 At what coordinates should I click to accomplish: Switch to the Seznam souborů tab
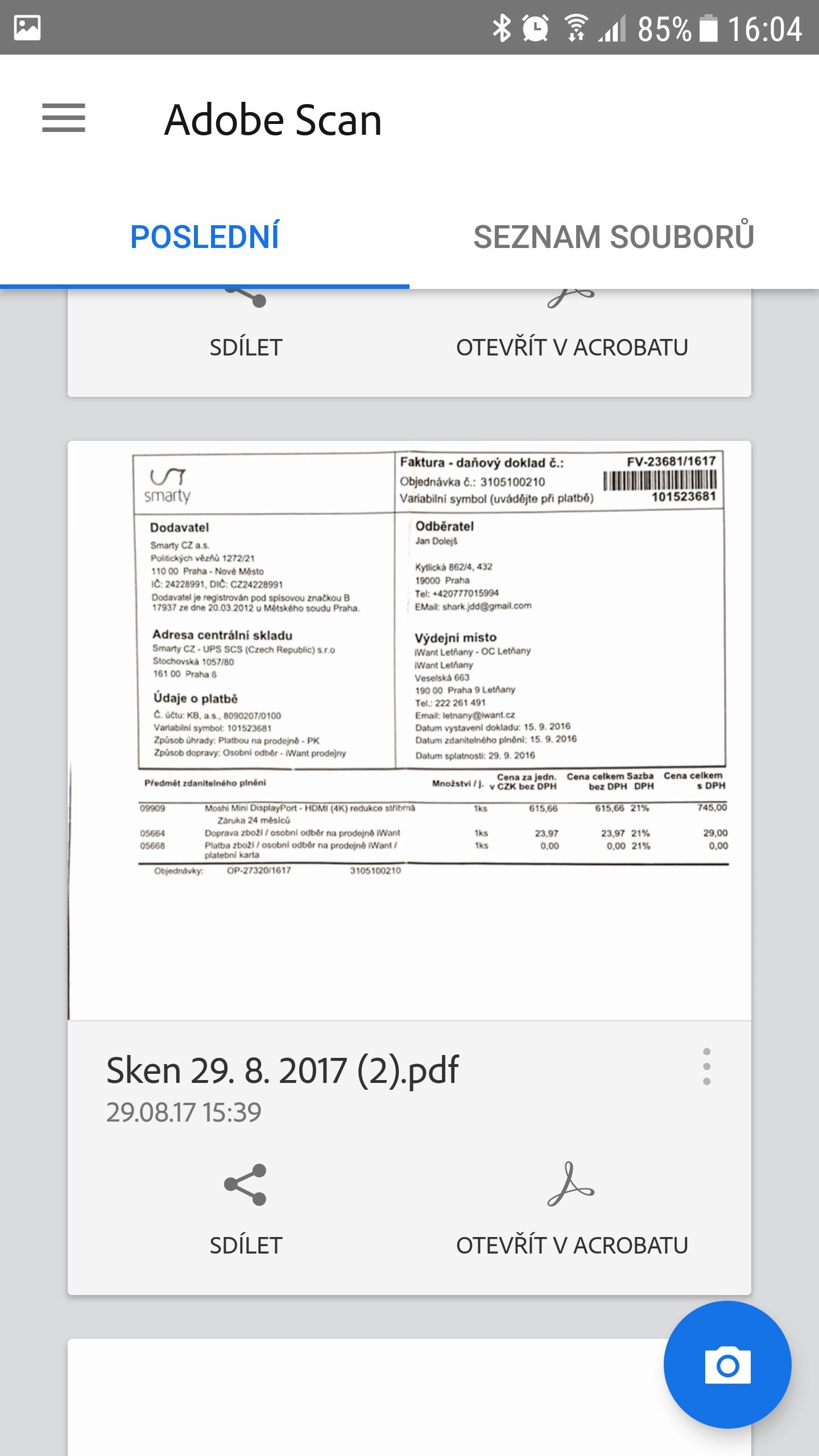coord(614,236)
